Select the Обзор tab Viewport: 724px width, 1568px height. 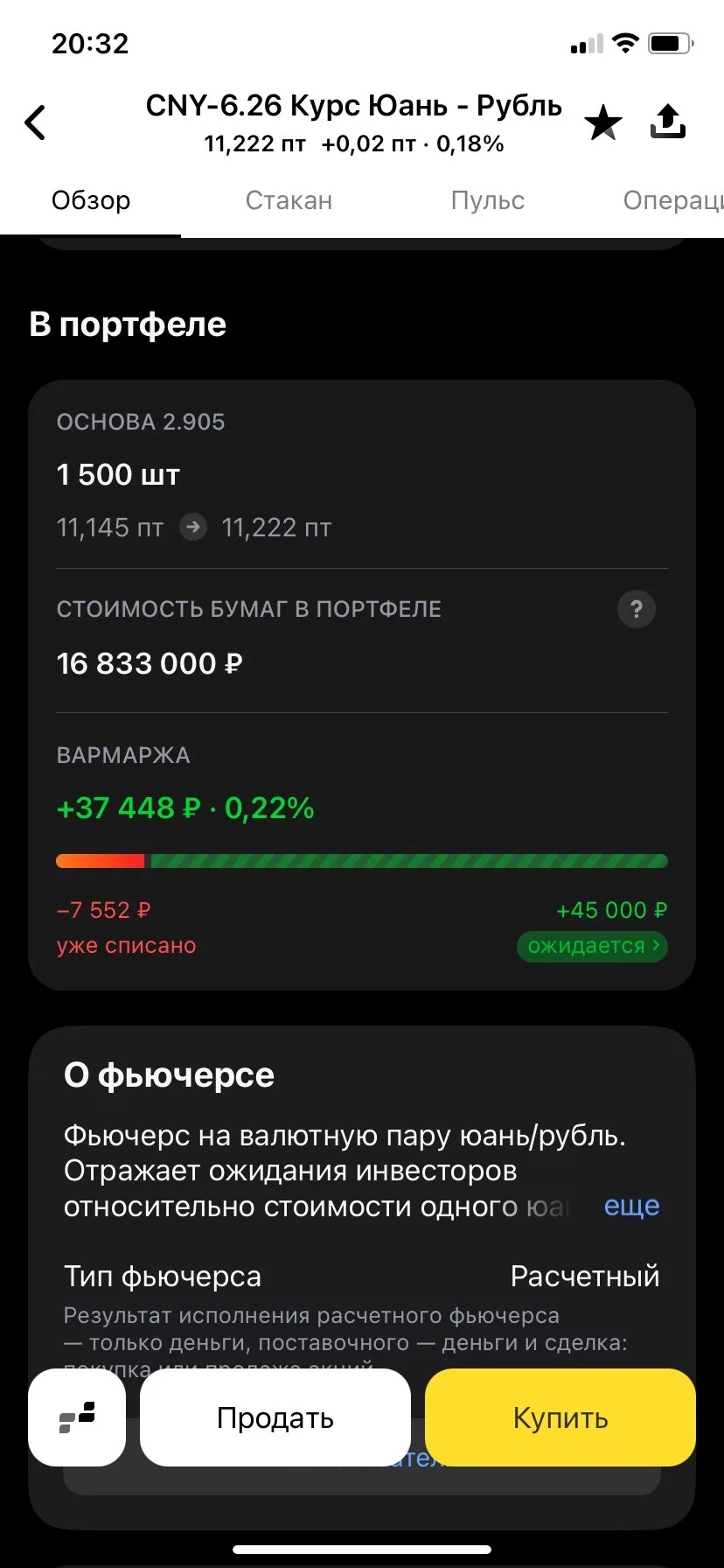[91, 200]
